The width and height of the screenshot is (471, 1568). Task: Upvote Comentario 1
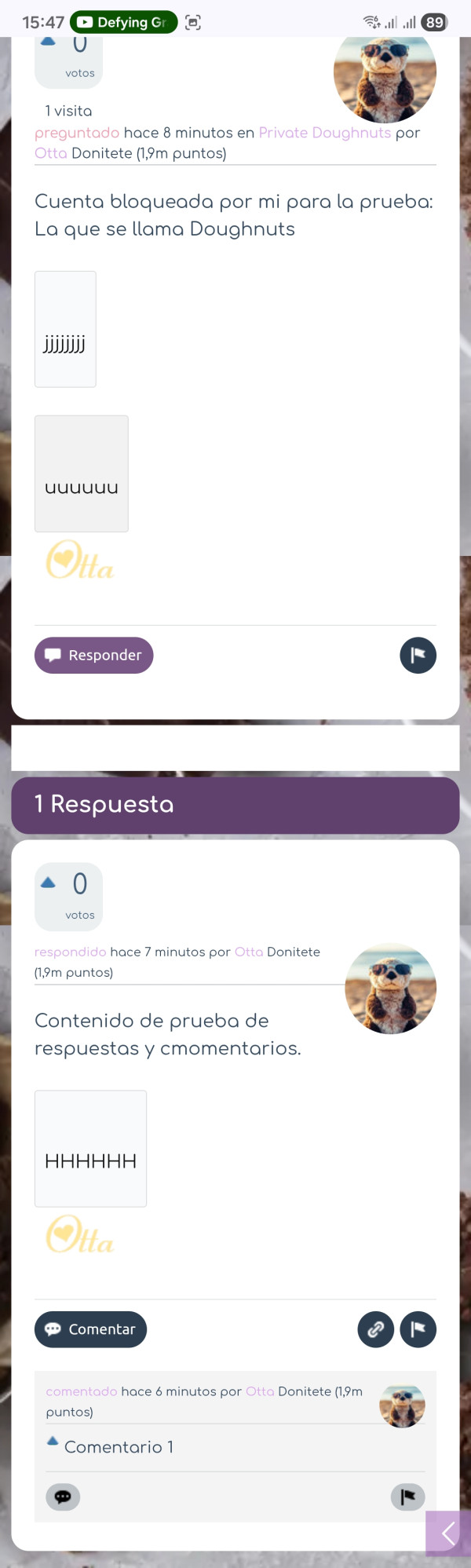point(53,1441)
